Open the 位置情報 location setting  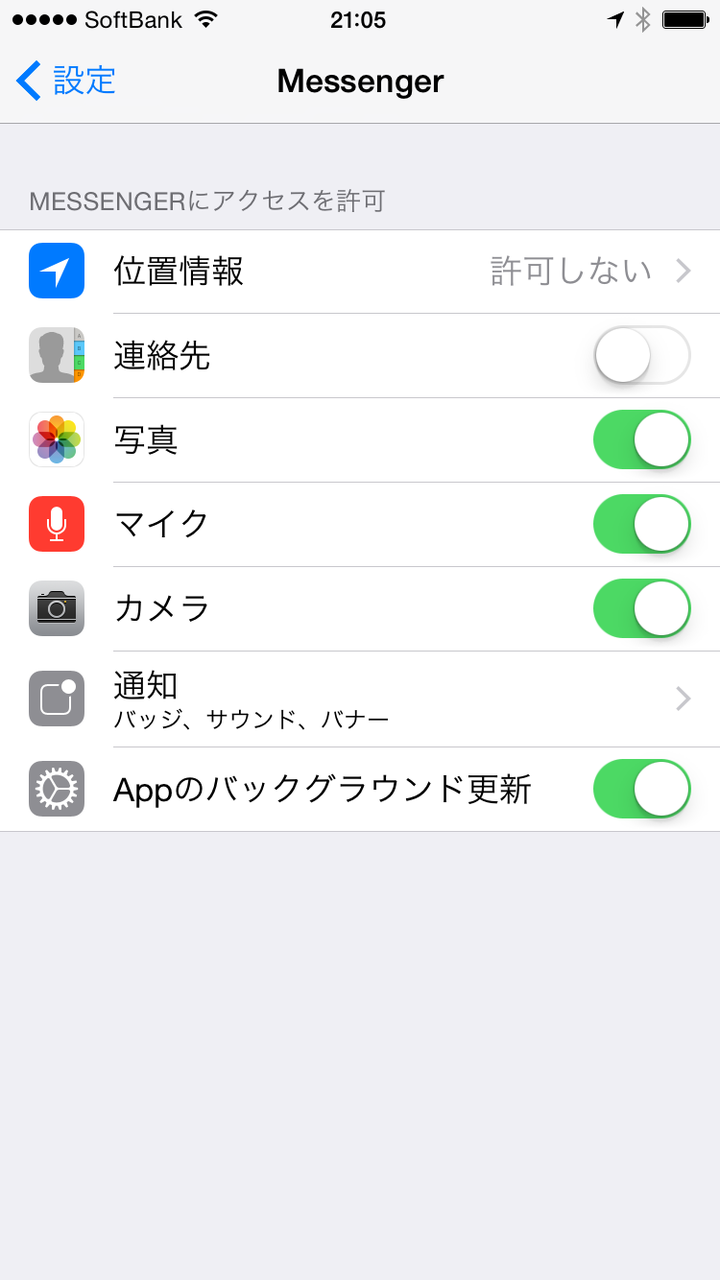coord(360,271)
